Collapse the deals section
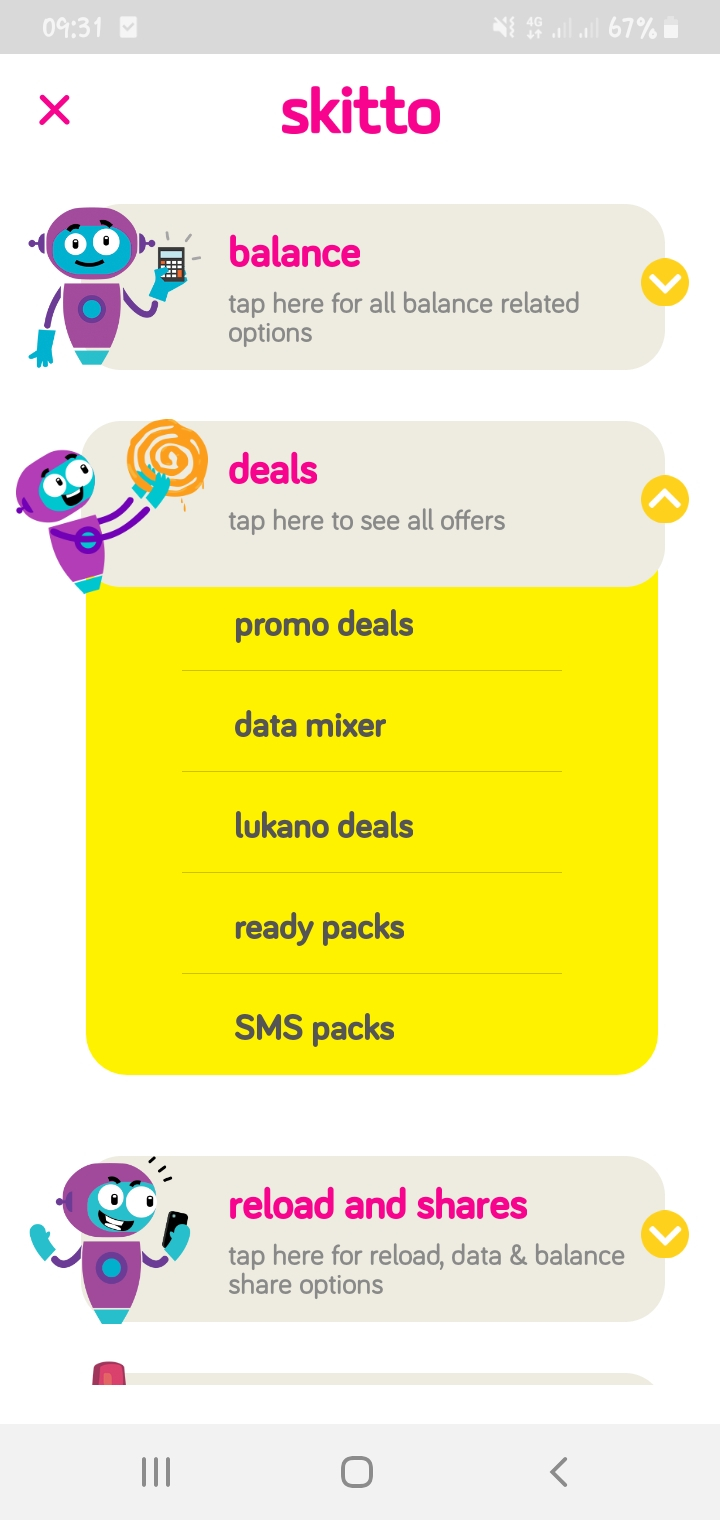Image resolution: width=720 pixels, height=1520 pixels. [x=664, y=499]
